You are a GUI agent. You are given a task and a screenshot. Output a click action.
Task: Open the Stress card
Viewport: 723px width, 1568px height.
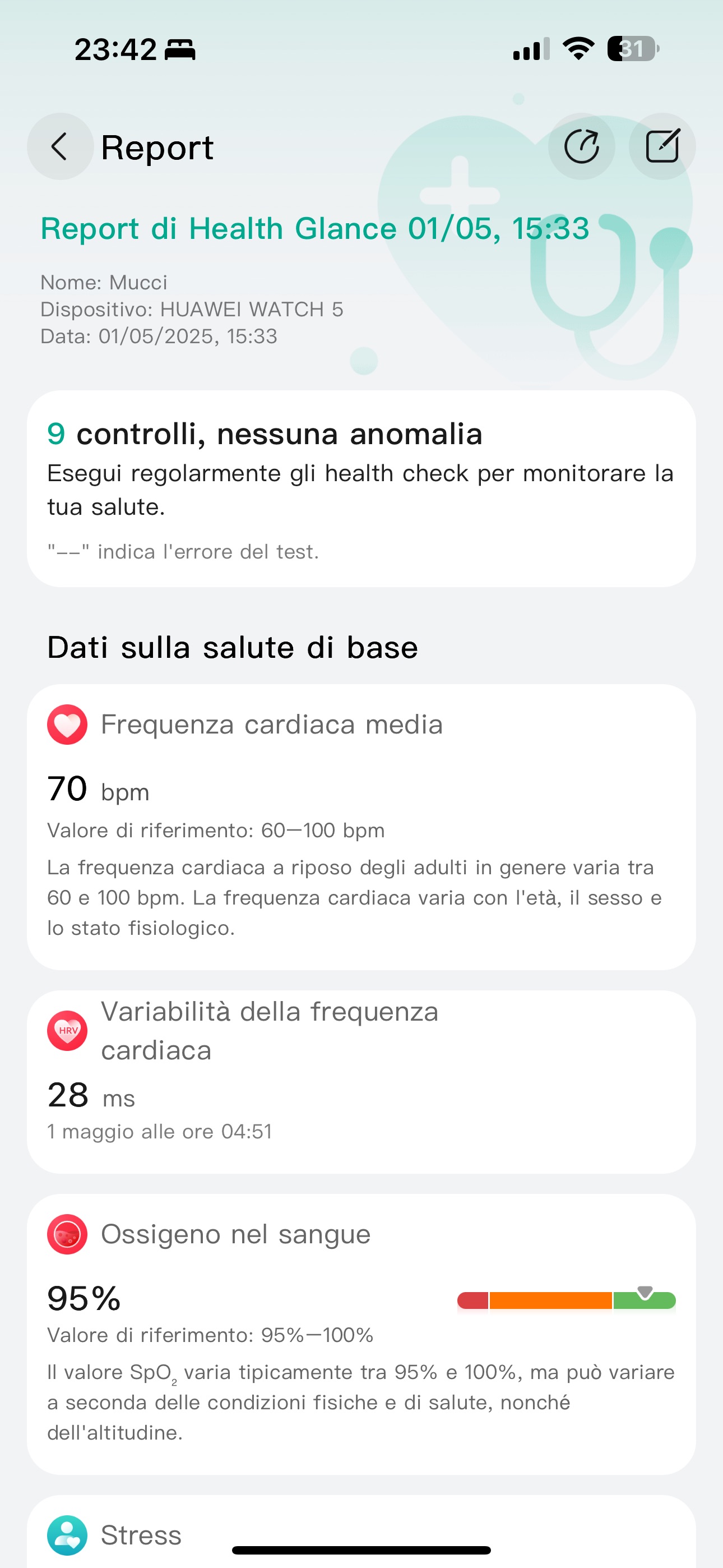(x=361, y=1532)
